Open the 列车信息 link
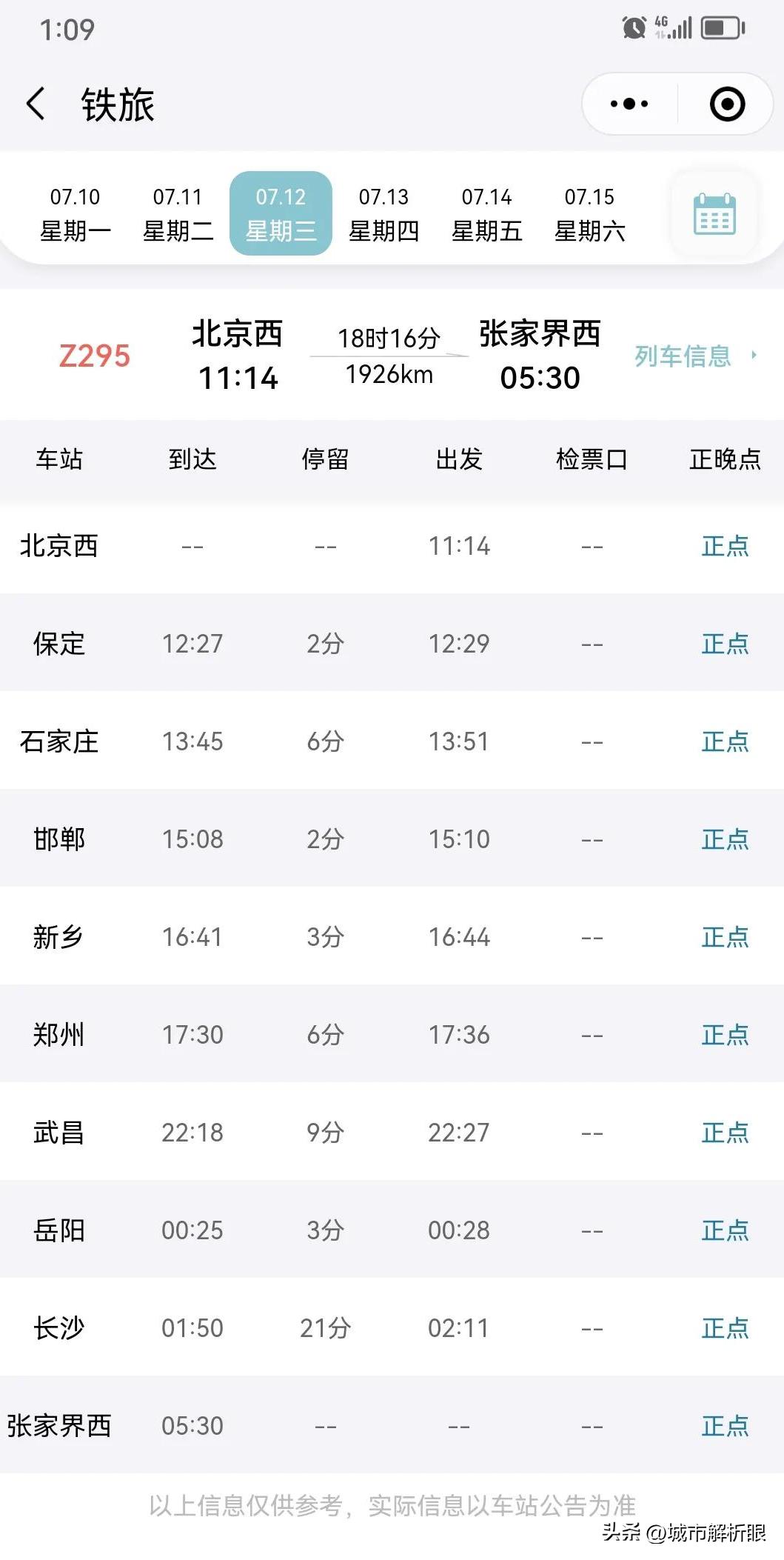Image resolution: width=784 pixels, height=1560 pixels. [682, 356]
